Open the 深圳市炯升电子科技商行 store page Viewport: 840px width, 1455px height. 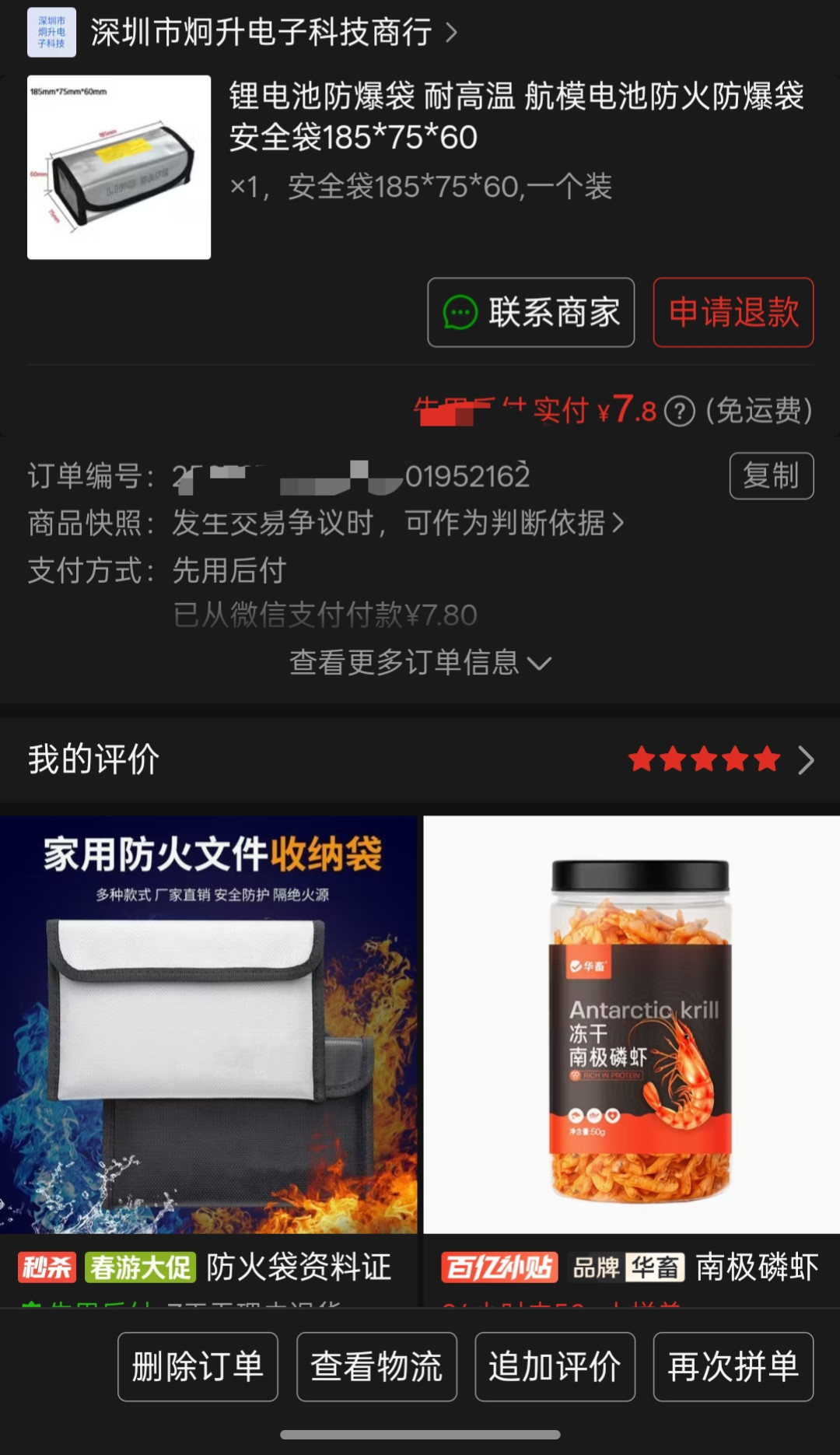click(x=261, y=33)
